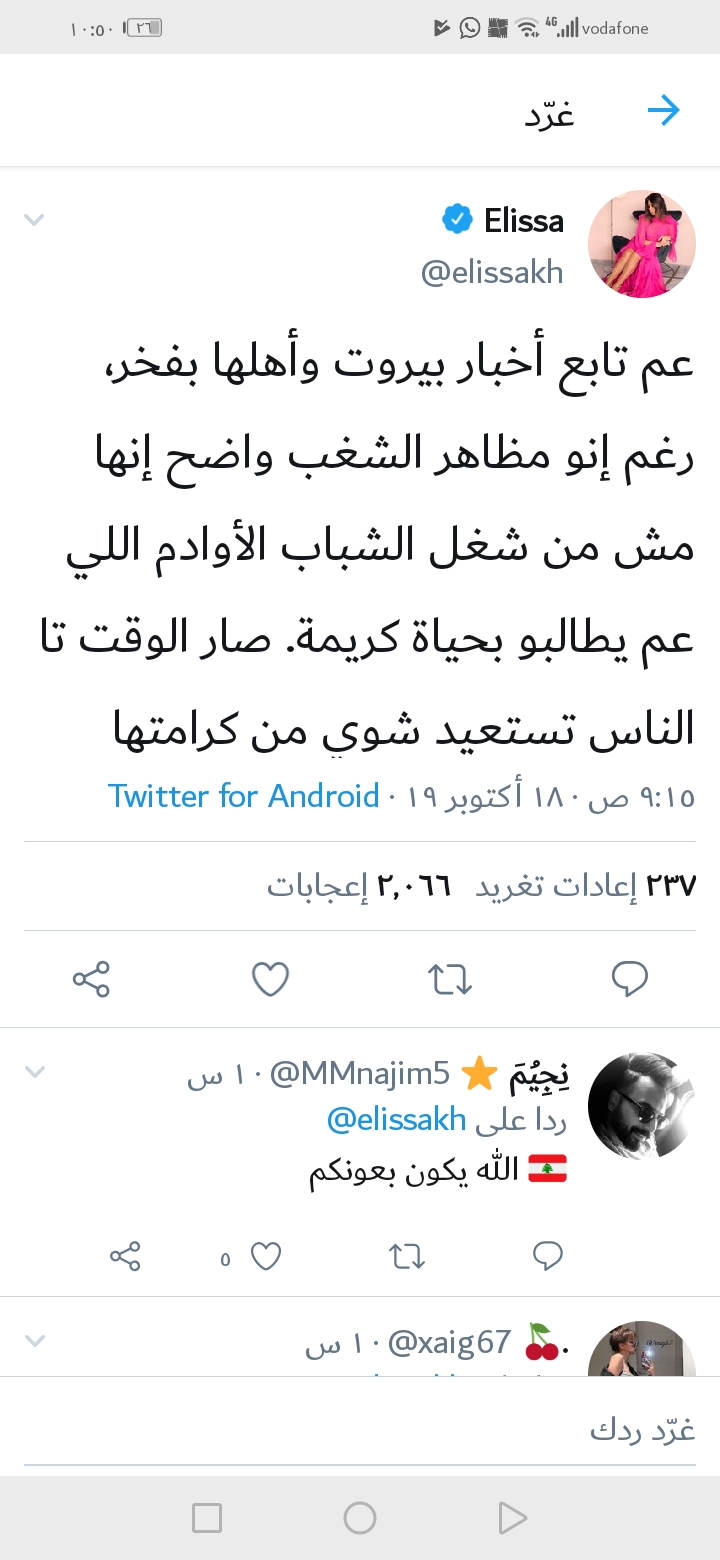Screen dimensions: 720x1560
Task: Reply to Elissa's tweet
Action: point(630,979)
